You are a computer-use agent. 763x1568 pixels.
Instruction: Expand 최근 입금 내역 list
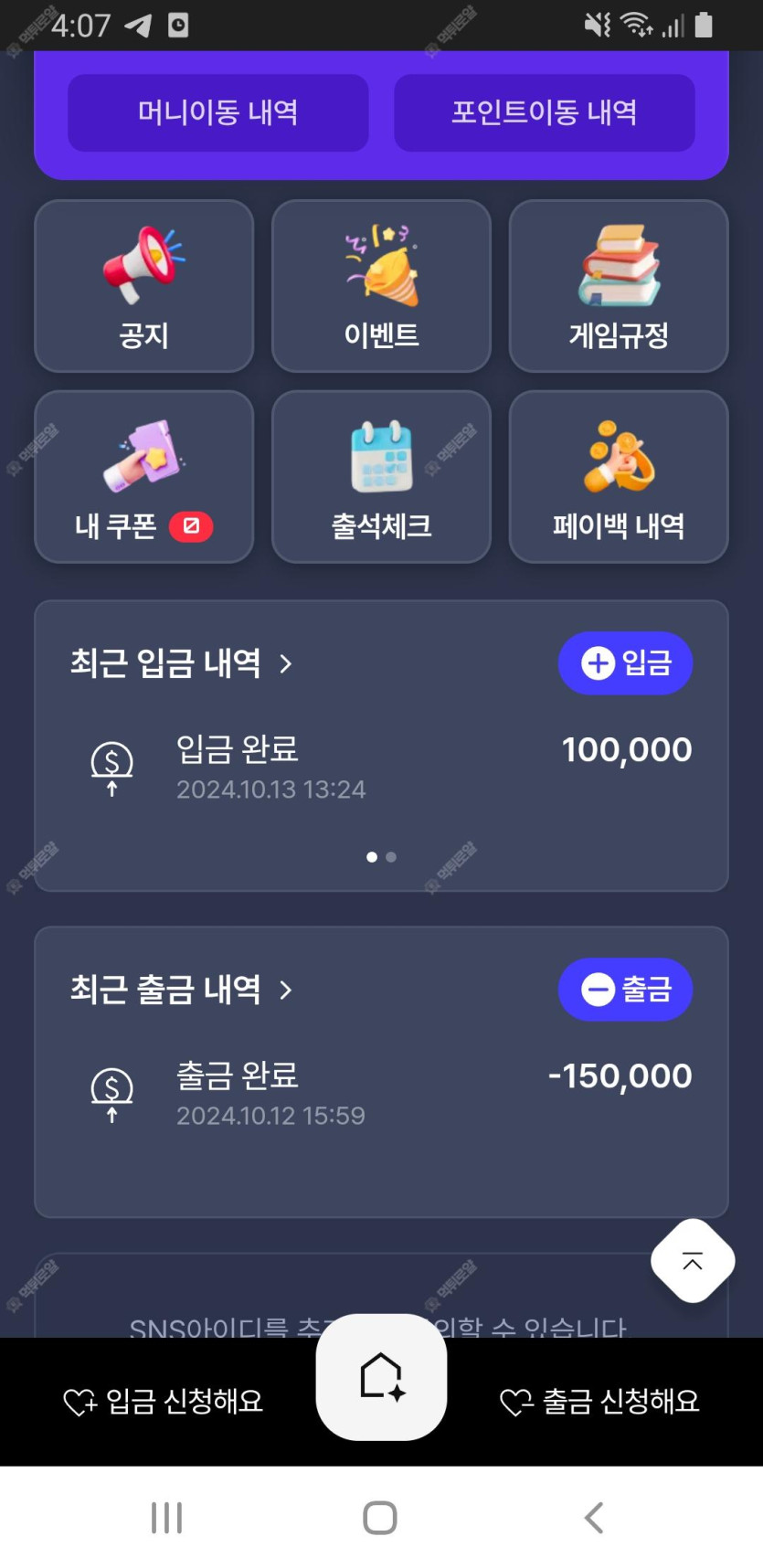[x=181, y=663]
